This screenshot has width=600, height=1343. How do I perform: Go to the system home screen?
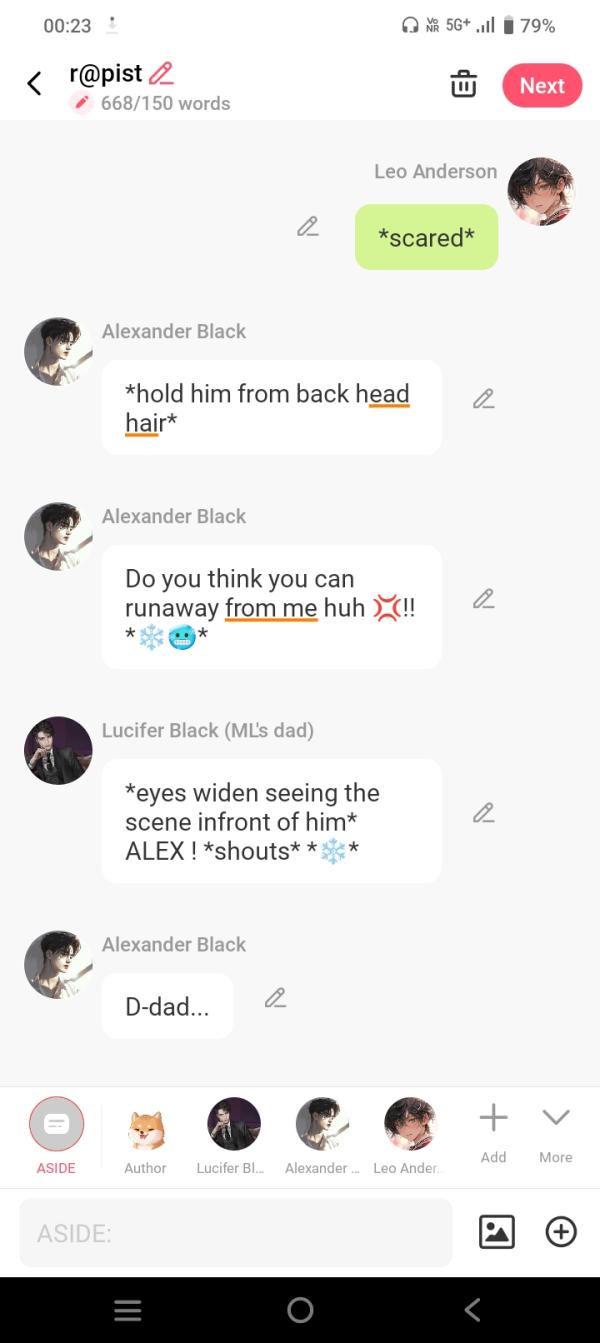pyautogui.click(x=300, y=1310)
